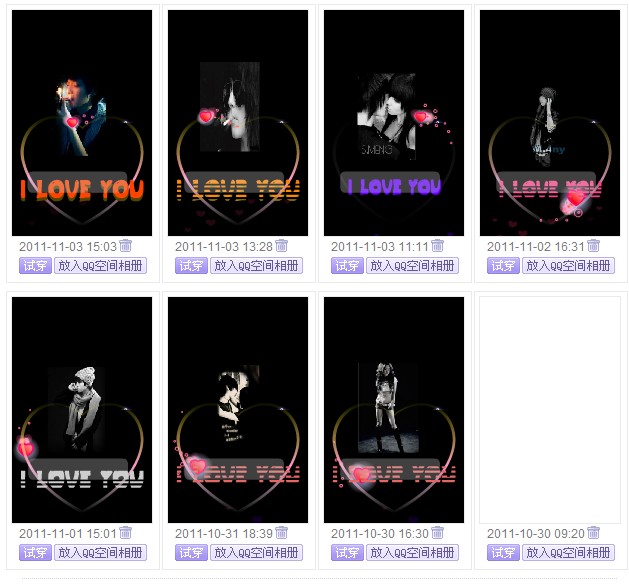Add 2011-11-03 13:28 item to QQ空间相册
The width and height of the screenshot is (629, 585).
point(256,266)
